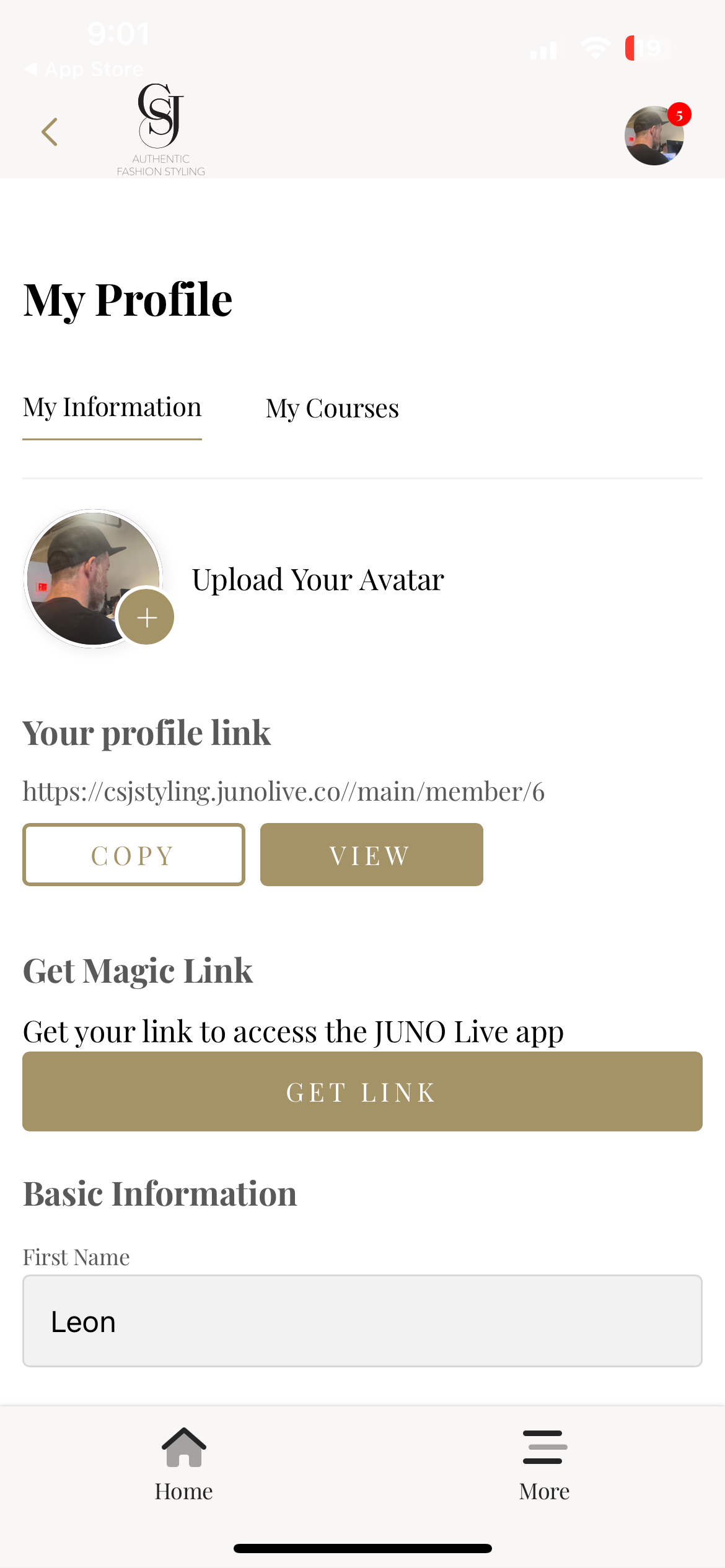Viewport: 725px width, 1568px height.
Task: Go to the Home tab
Action: [x=183, y=1465]
